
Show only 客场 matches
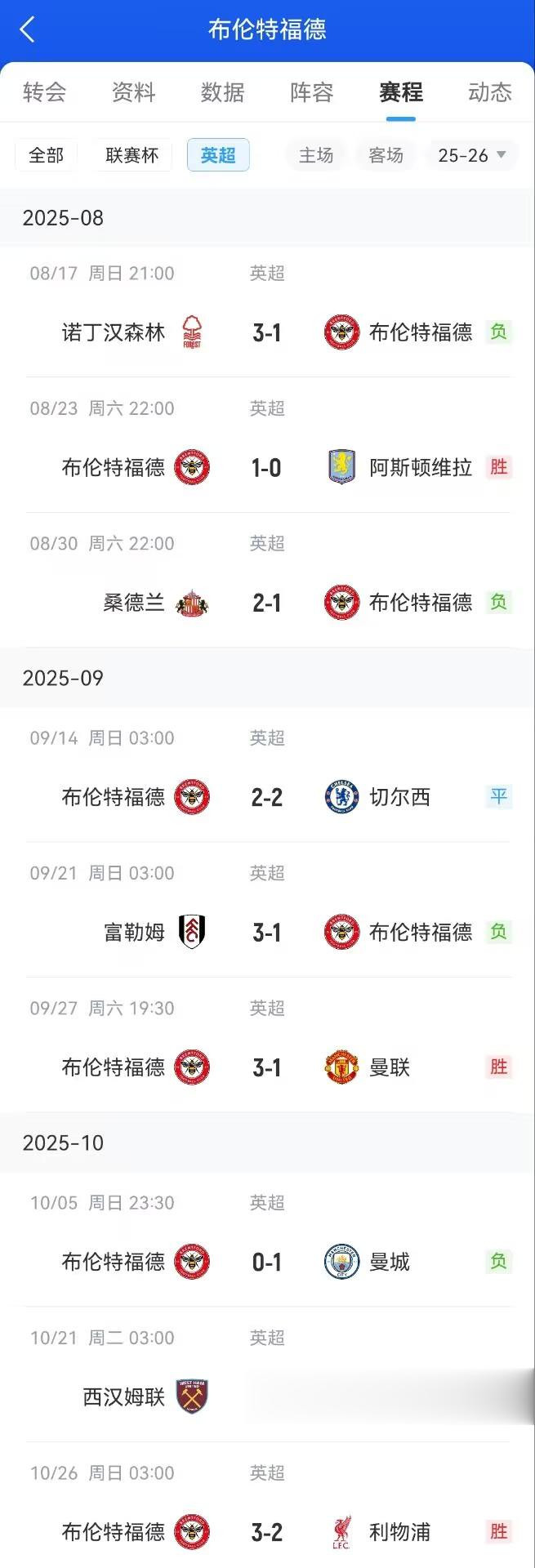(x=386, y=155)
